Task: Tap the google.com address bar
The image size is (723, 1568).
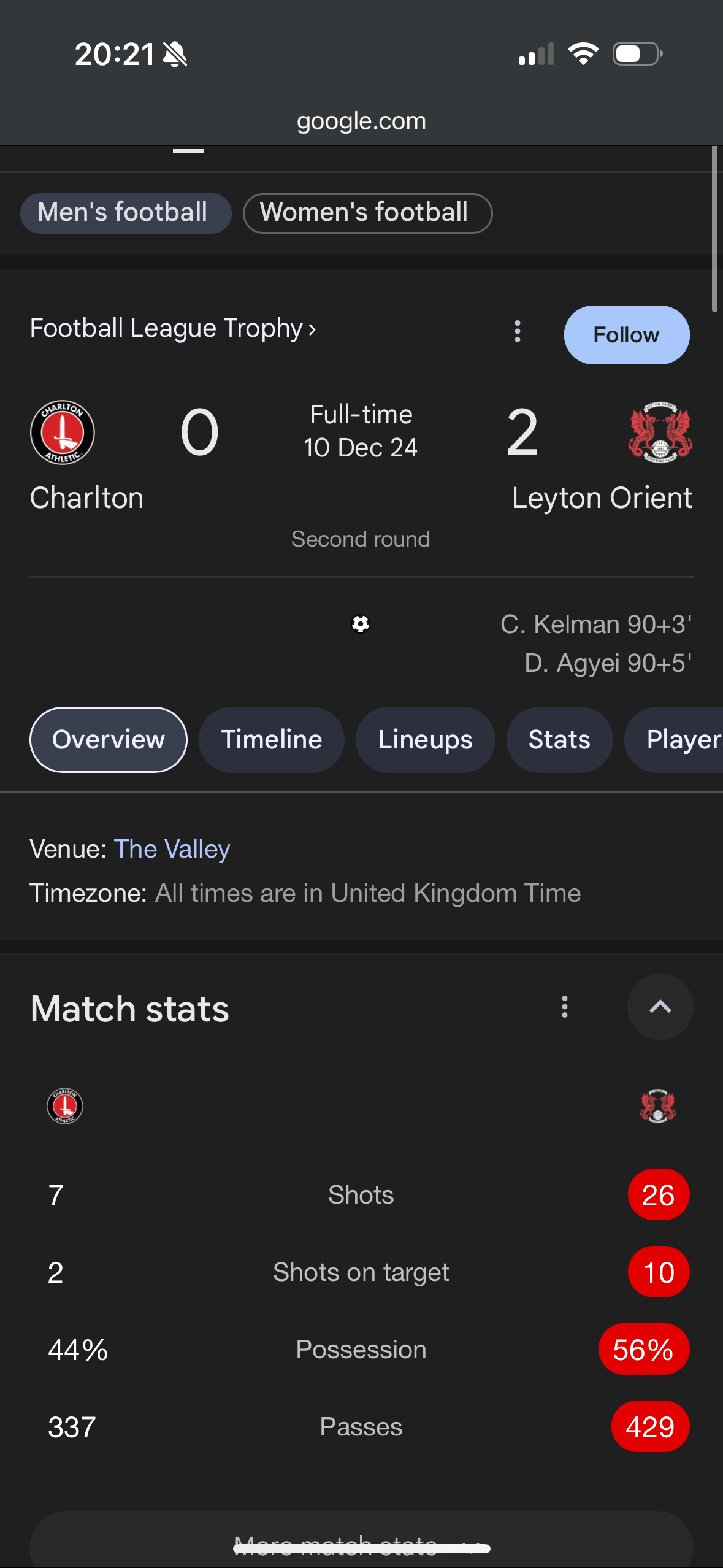Action: [x=361, y=121]
